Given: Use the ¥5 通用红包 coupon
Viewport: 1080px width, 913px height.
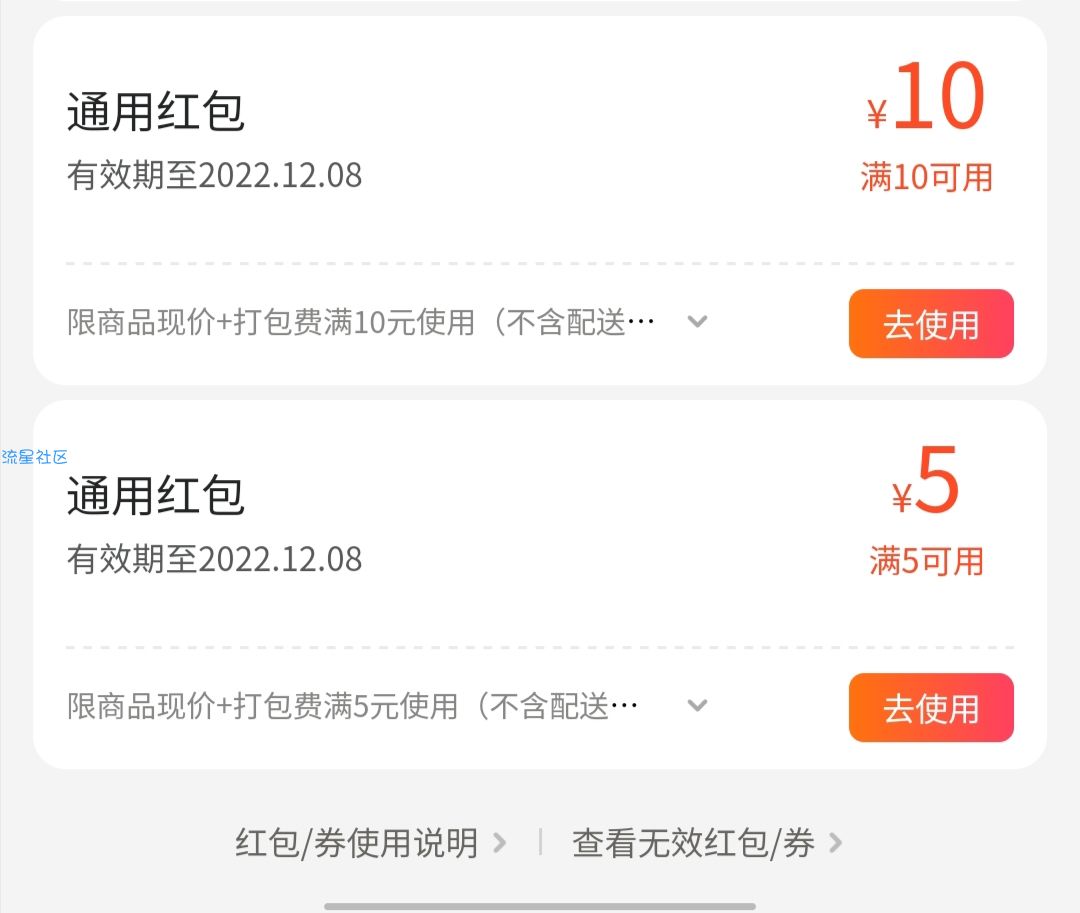Looking at the screenshot, I should tap(931, 708).
